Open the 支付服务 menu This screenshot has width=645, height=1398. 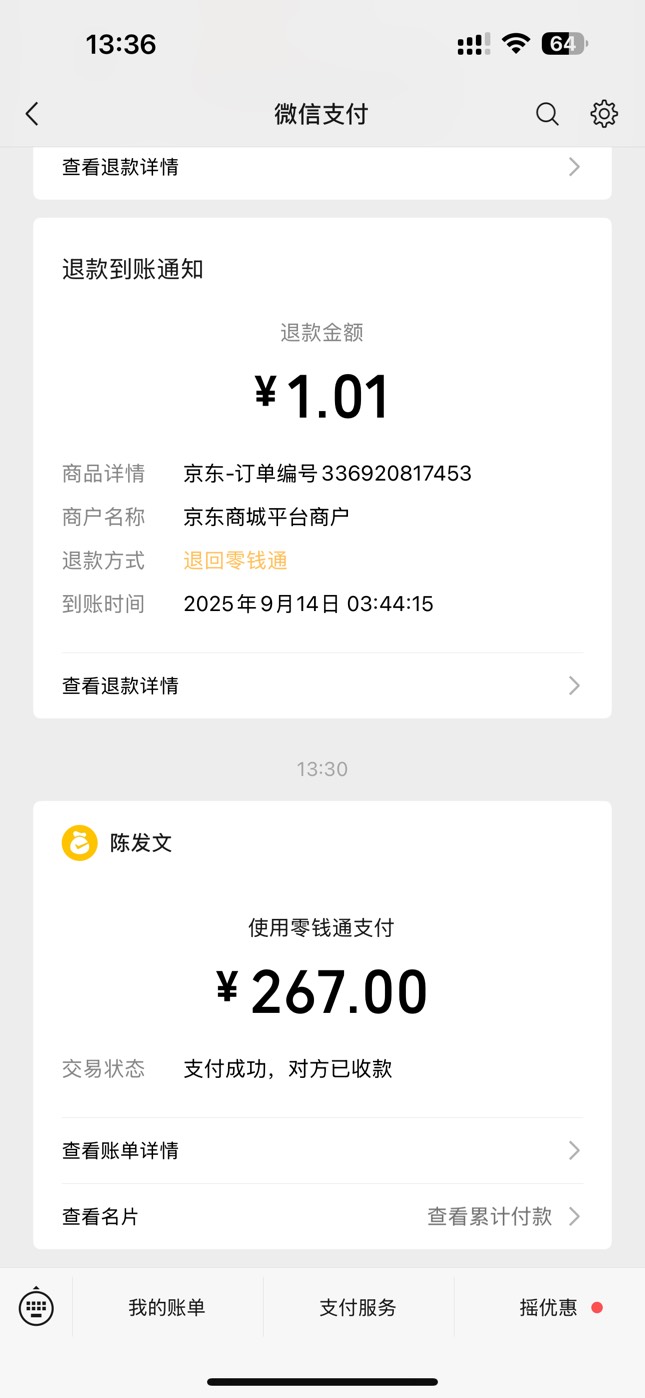point(358,1307)
